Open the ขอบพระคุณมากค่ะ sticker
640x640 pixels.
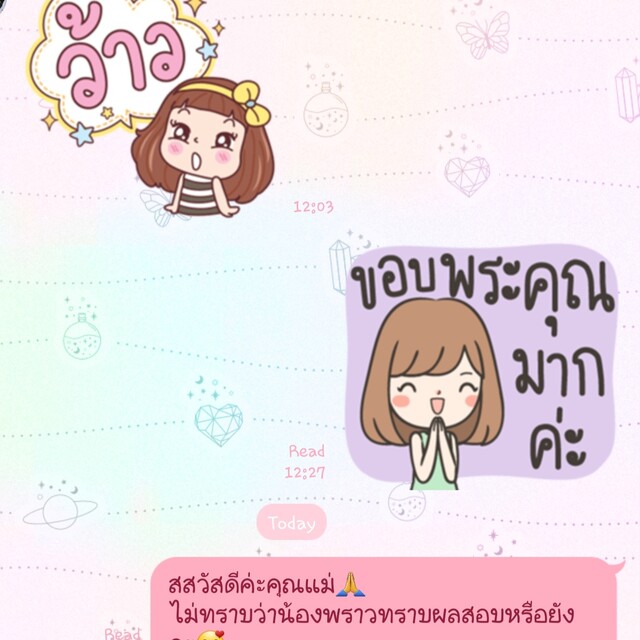click(478, 365)
